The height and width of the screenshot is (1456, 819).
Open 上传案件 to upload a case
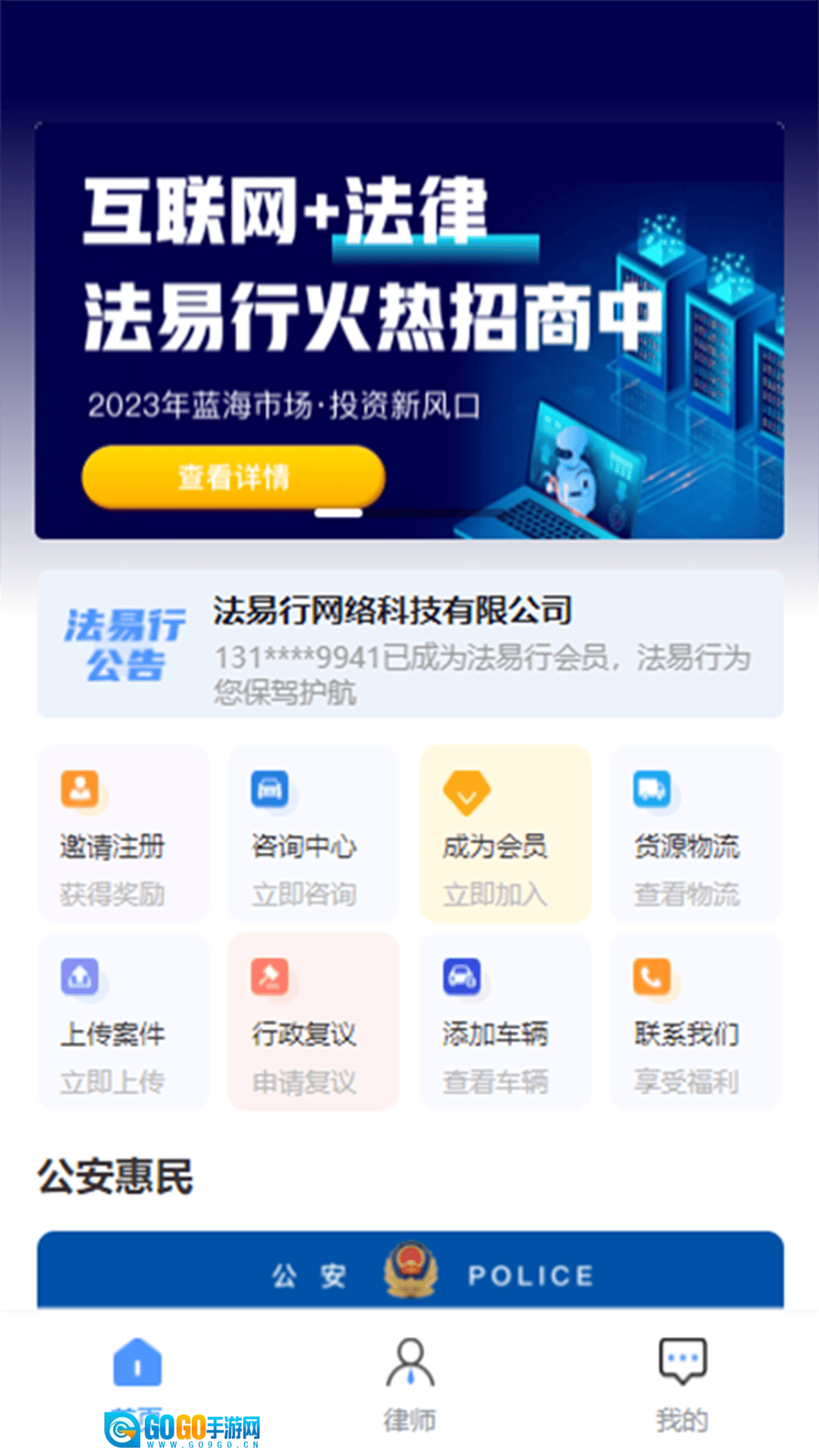click(124, 1021)
